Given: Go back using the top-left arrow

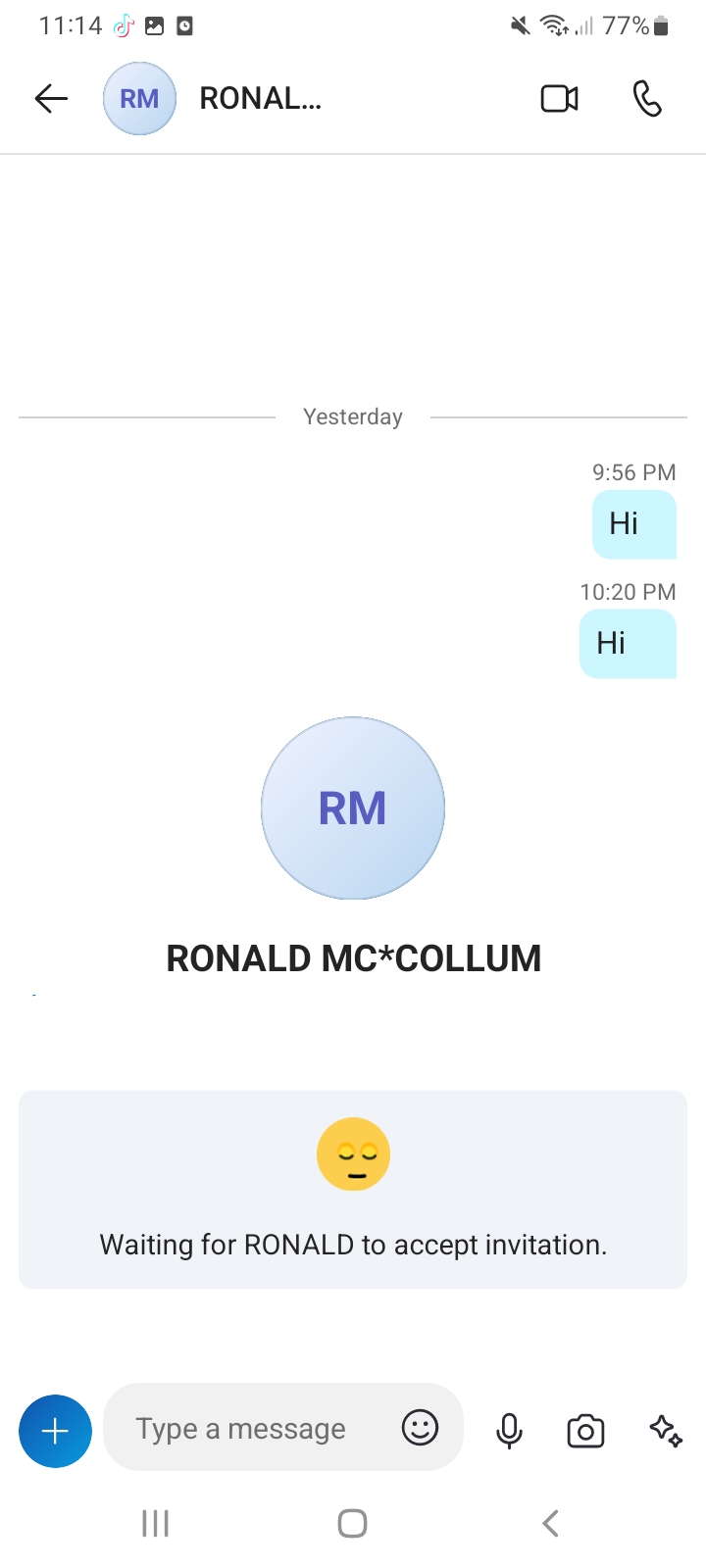Looking at the screenshot, I should pyautogui.click(x=51, y=98).
